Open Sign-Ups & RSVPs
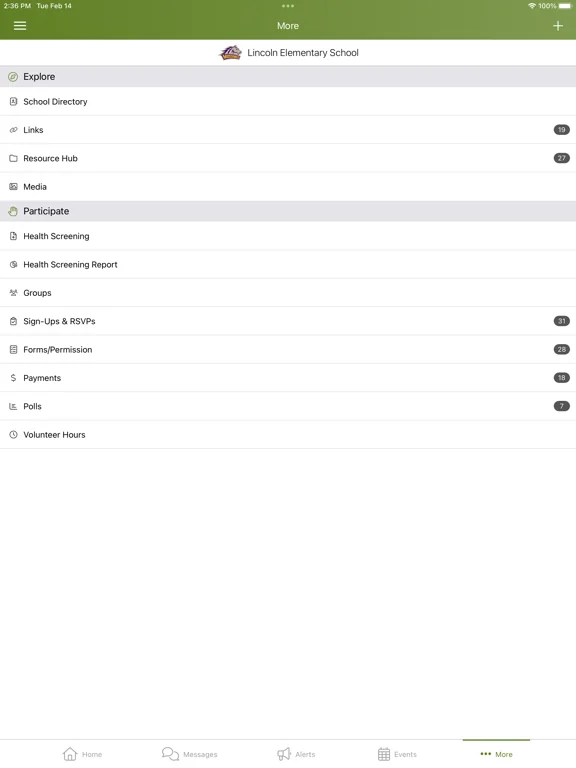The image size is (576, 768). (x=288, y=321)
